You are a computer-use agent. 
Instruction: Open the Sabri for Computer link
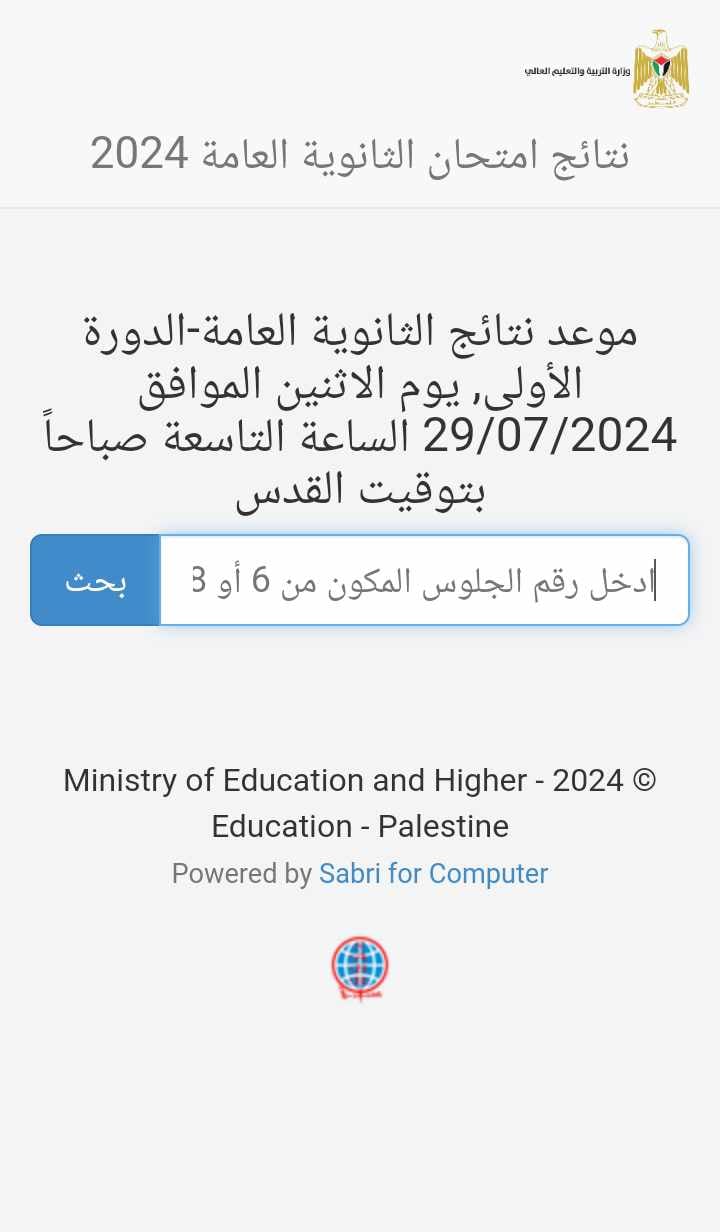pyautogui.click(x=433, y=873)
